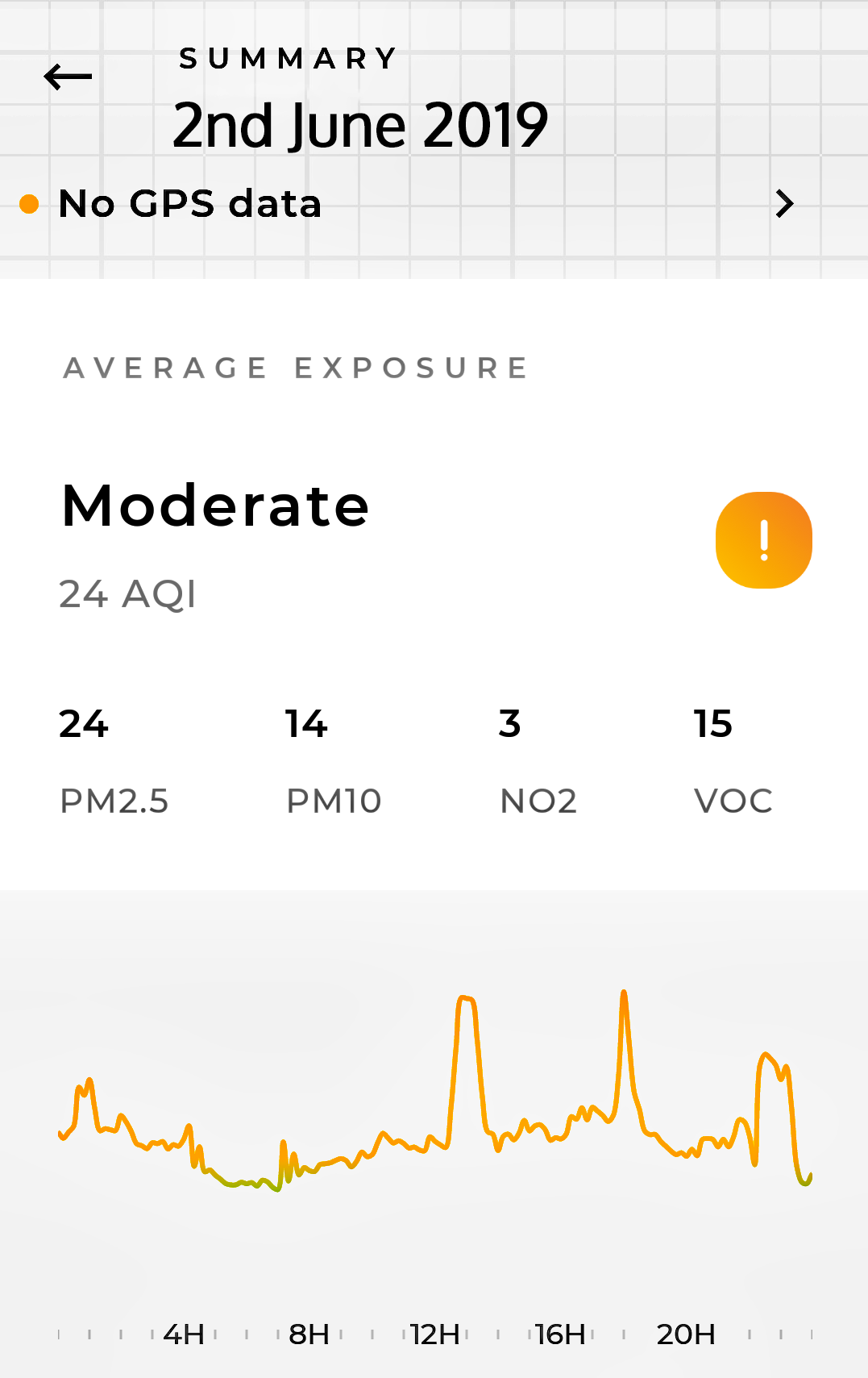Select the VOC reading
Screen dimensions: 868x1378
pos(733,760)
